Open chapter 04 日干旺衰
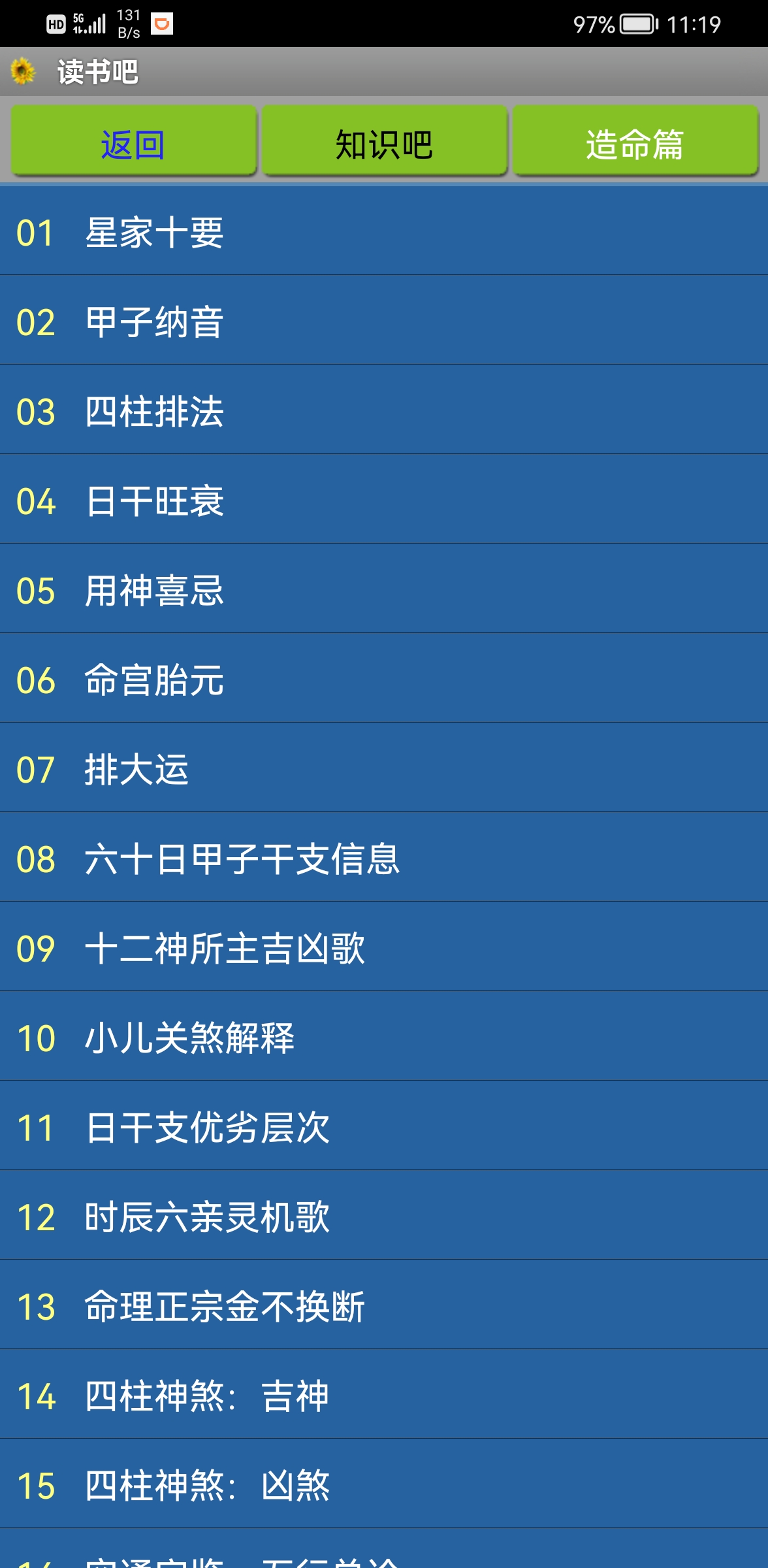The height and width of the screenshot is (1568, 768). click(x=384, y=499)
